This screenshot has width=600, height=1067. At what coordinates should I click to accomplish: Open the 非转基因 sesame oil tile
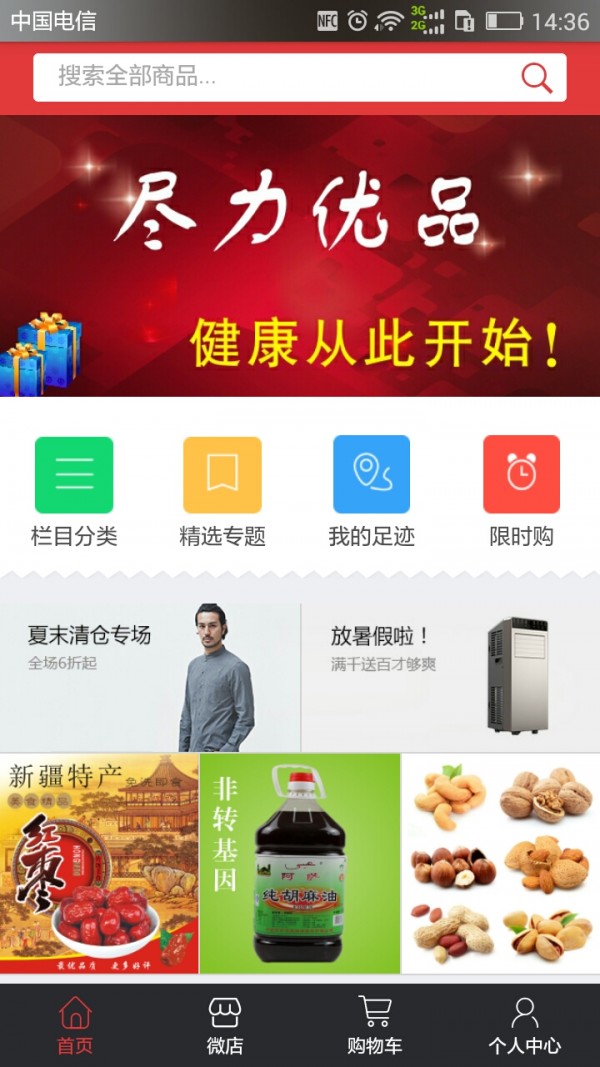(x=300, y=863)
